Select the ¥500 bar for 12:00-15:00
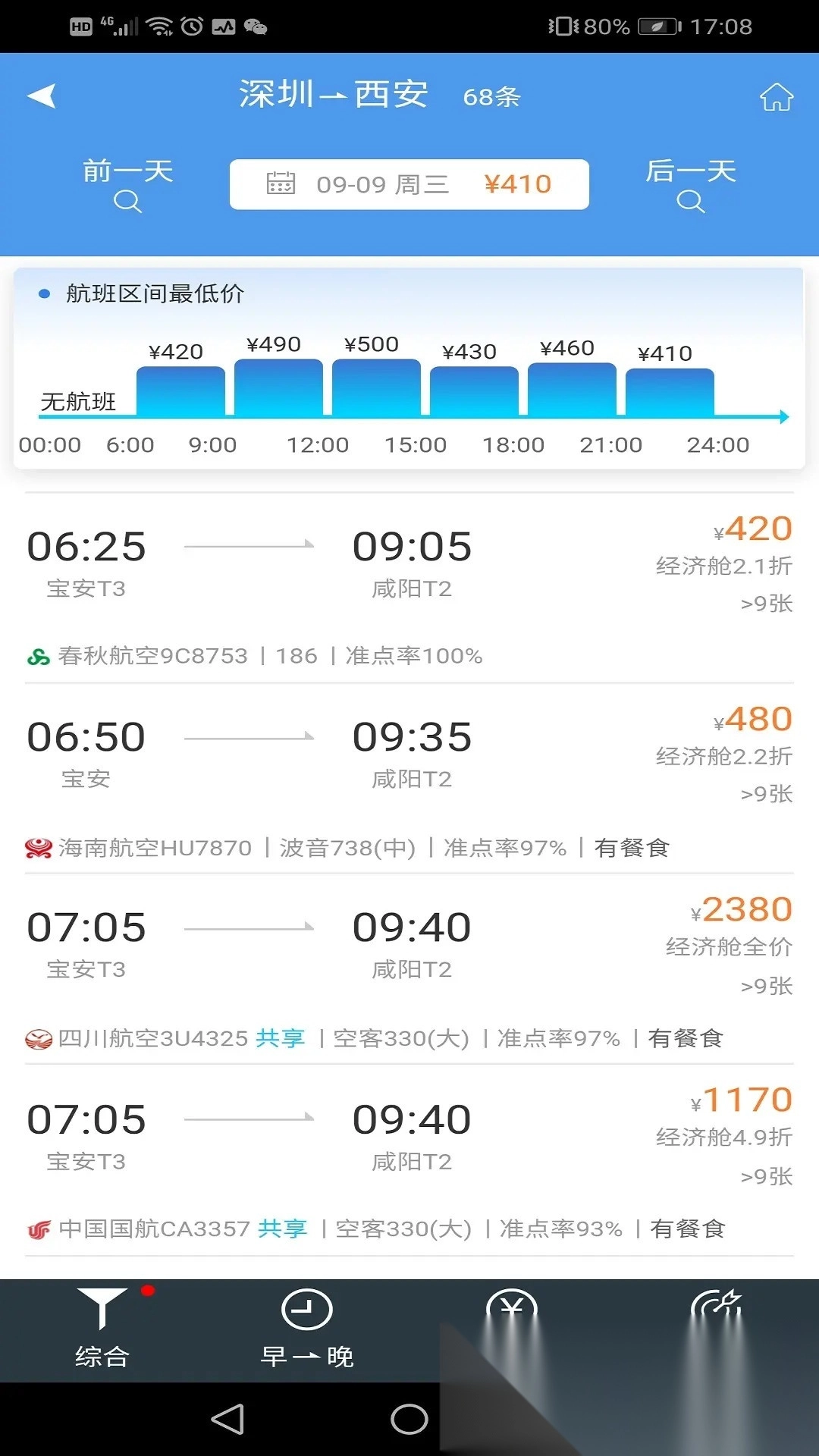The height and width of the screenshot is (1456, 819). point(376,387)
